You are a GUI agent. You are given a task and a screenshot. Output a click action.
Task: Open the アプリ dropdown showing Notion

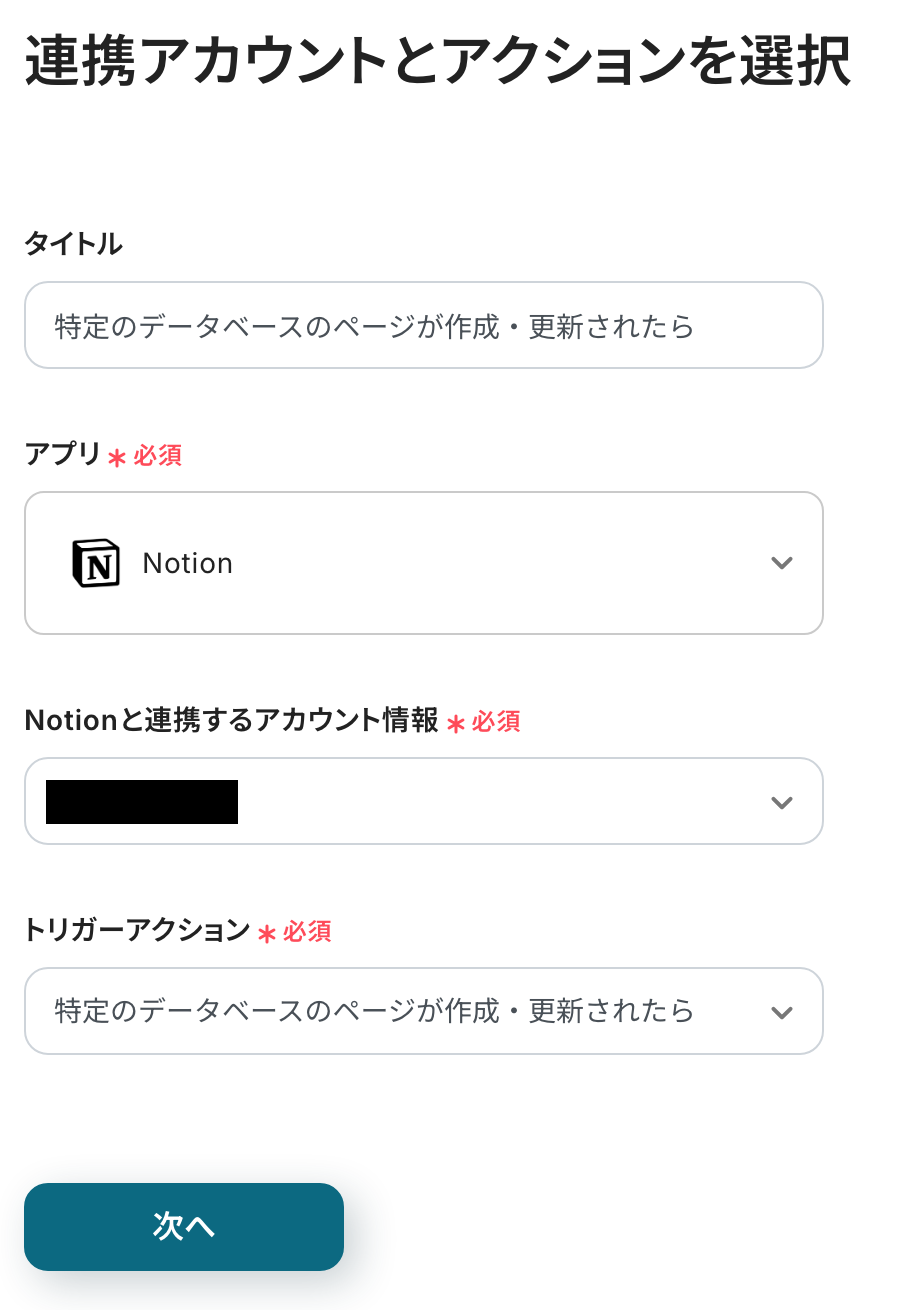pyautogui.click(x=423, y=563)
